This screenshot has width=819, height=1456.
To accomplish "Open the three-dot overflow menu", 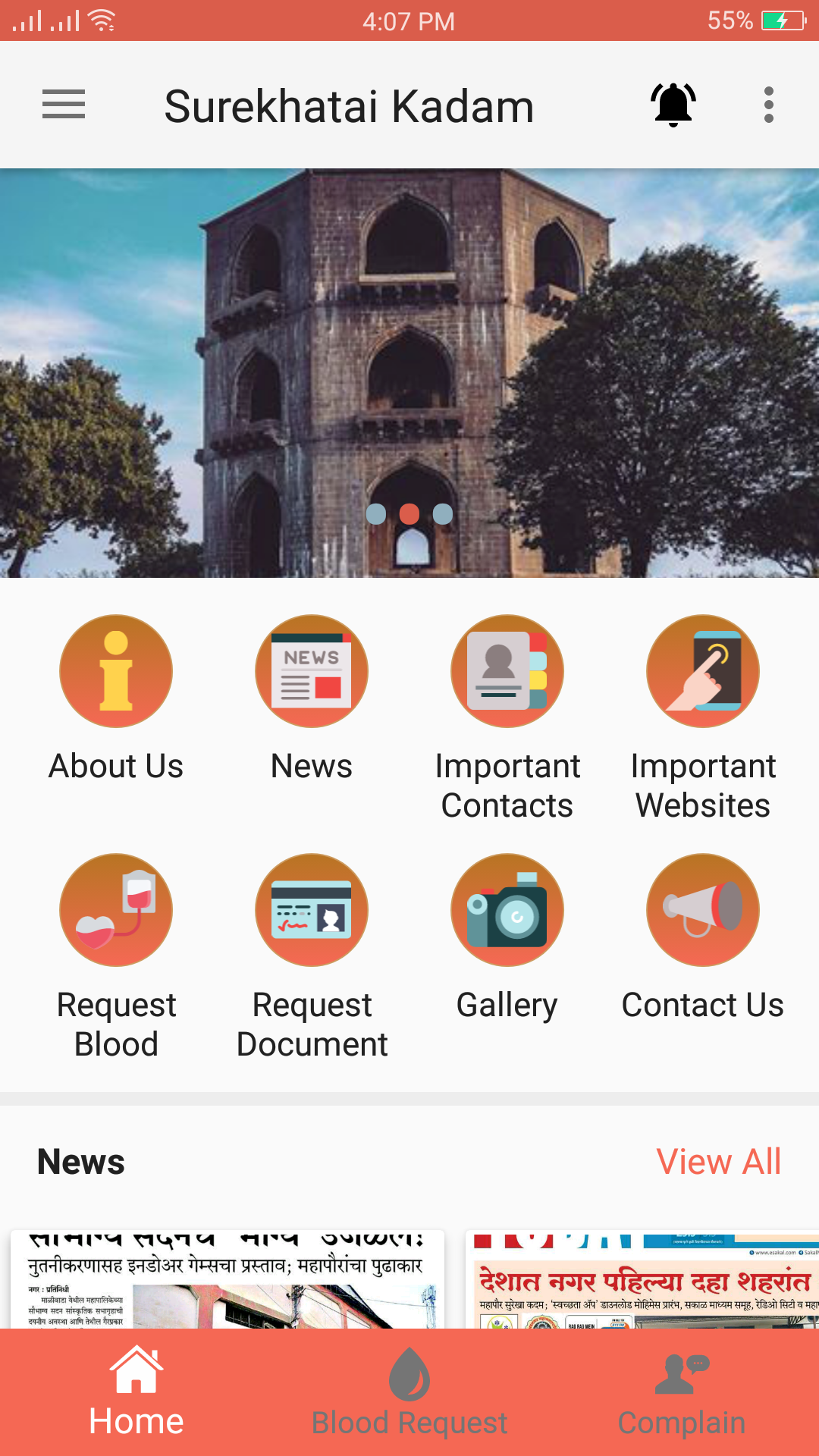I will pos(768,105).
